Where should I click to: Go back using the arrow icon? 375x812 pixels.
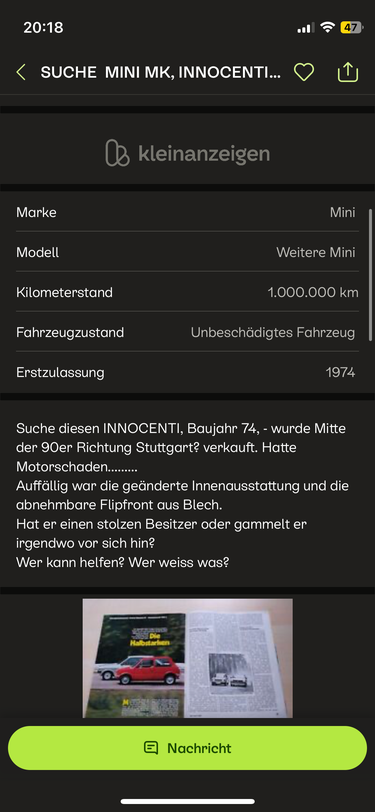click(x=21, y=72)
